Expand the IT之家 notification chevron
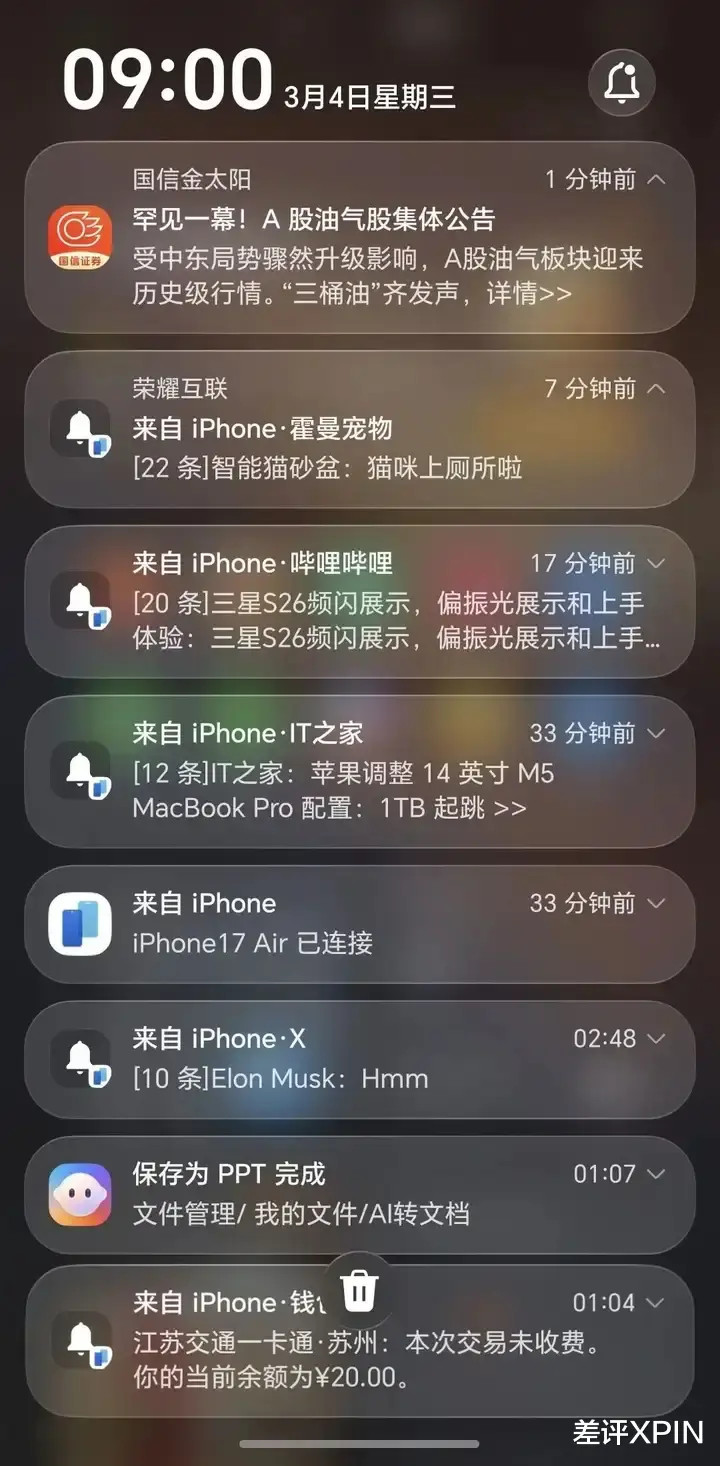 657,733
